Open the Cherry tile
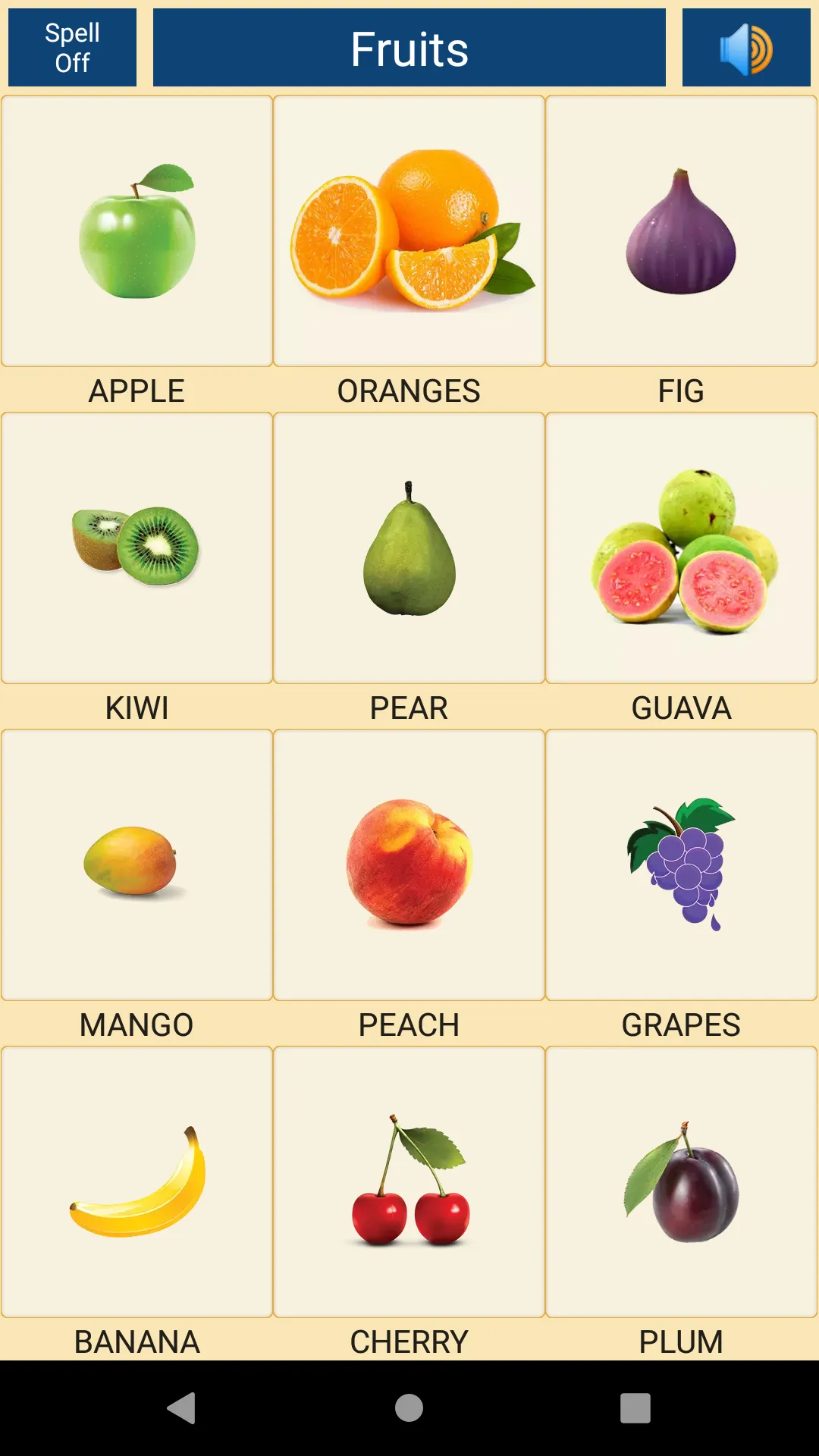This screenshot has width=819, height=1456. [409, 1181]
